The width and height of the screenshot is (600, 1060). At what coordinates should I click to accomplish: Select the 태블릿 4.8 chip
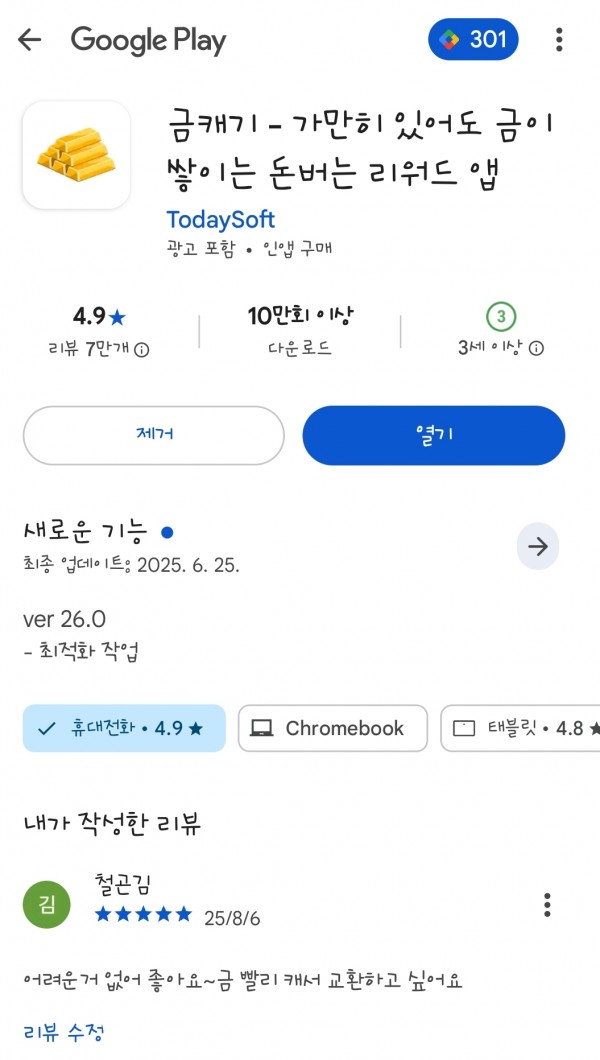(x=520, y=728)
